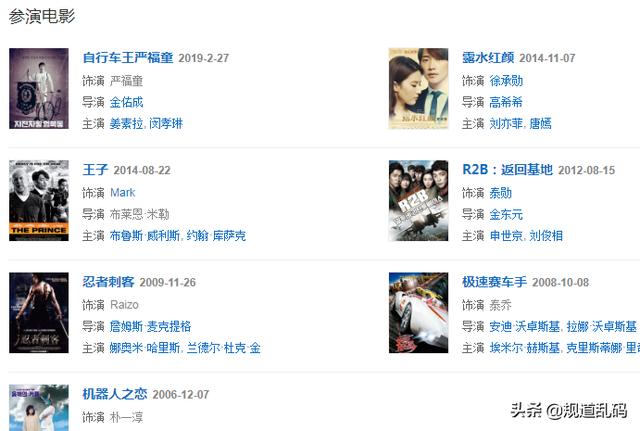640x431 pixels.
Task: Open the 忍者刺客 movie title link
Action: point(109,282)
